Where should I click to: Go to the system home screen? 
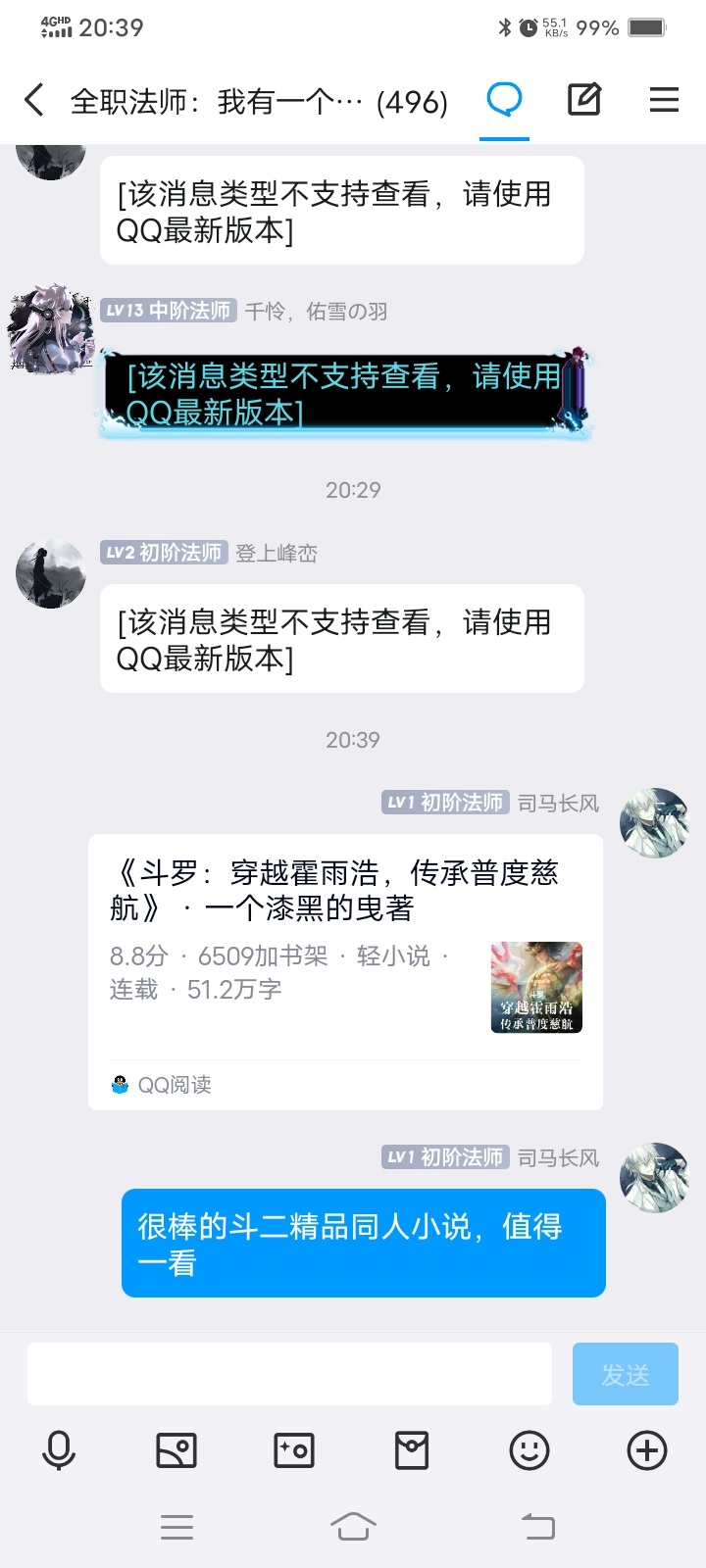(353, 1526)
